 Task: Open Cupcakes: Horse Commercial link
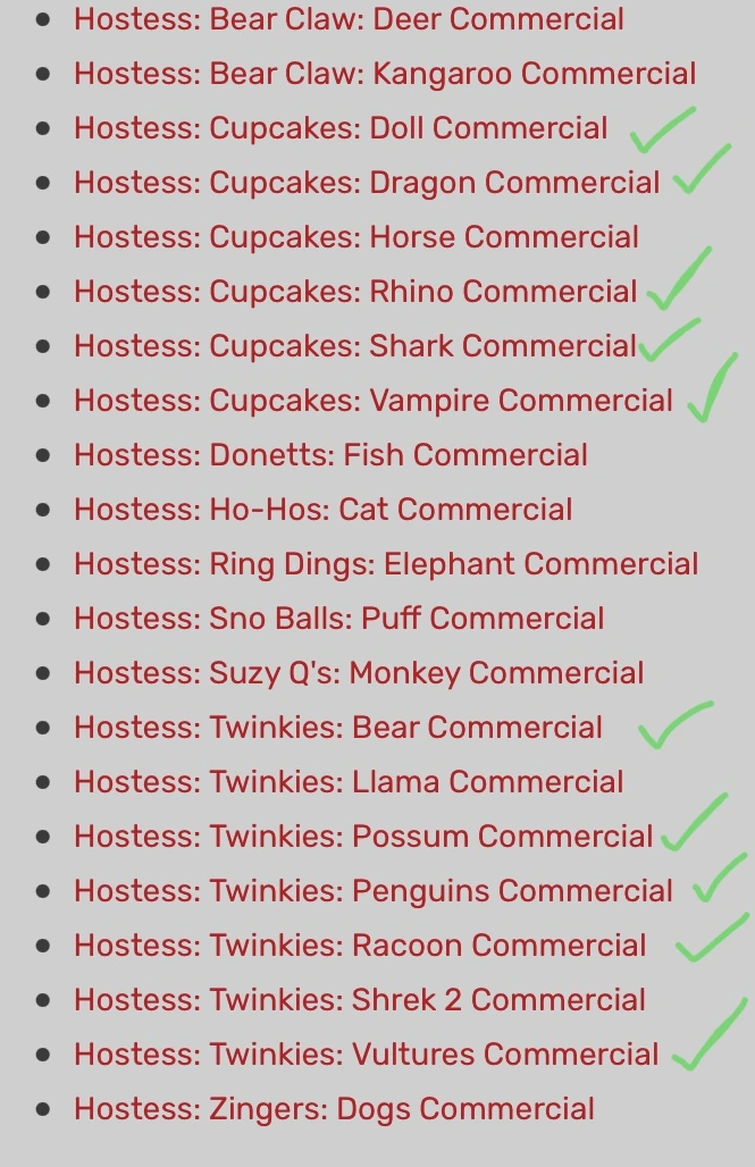356,237
